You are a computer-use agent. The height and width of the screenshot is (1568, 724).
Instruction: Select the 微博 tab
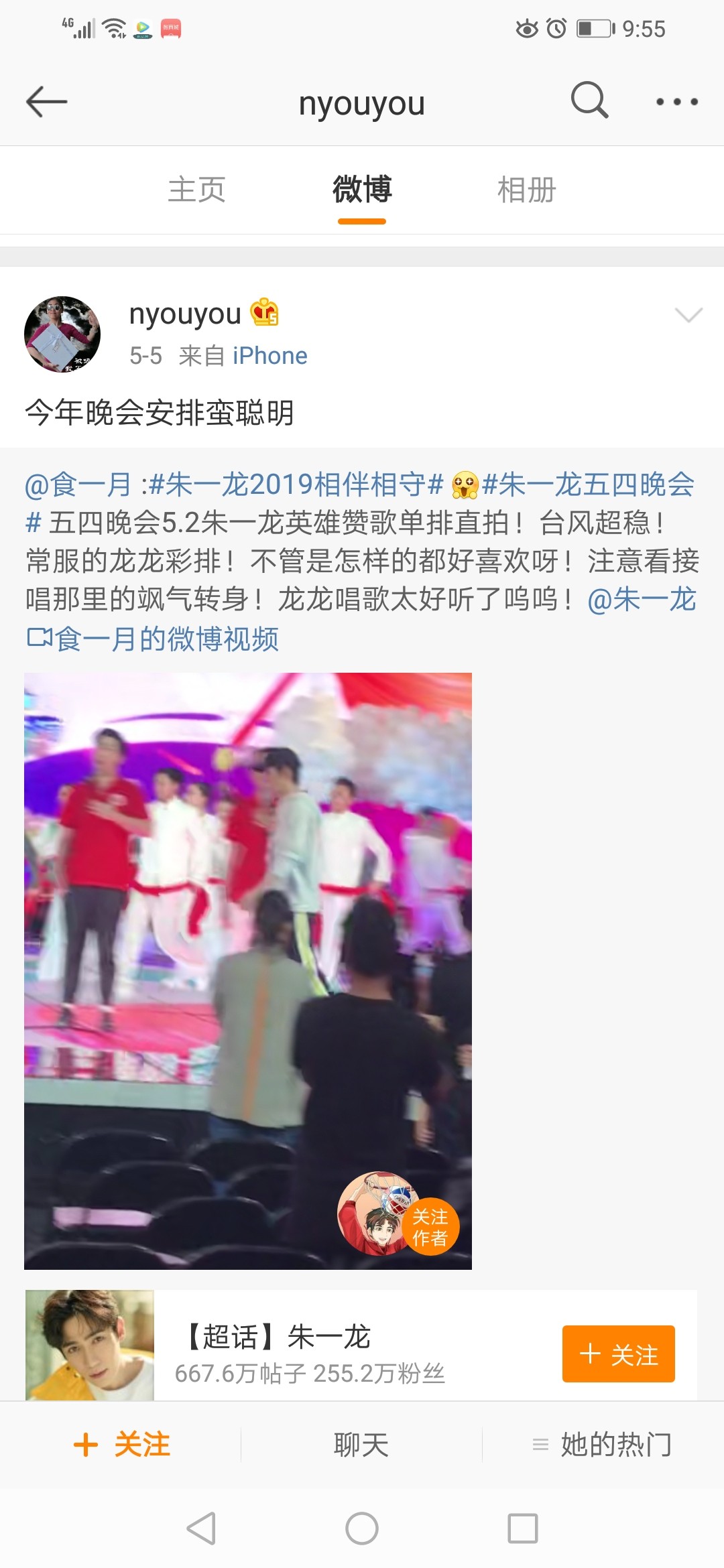pos(362,190)
